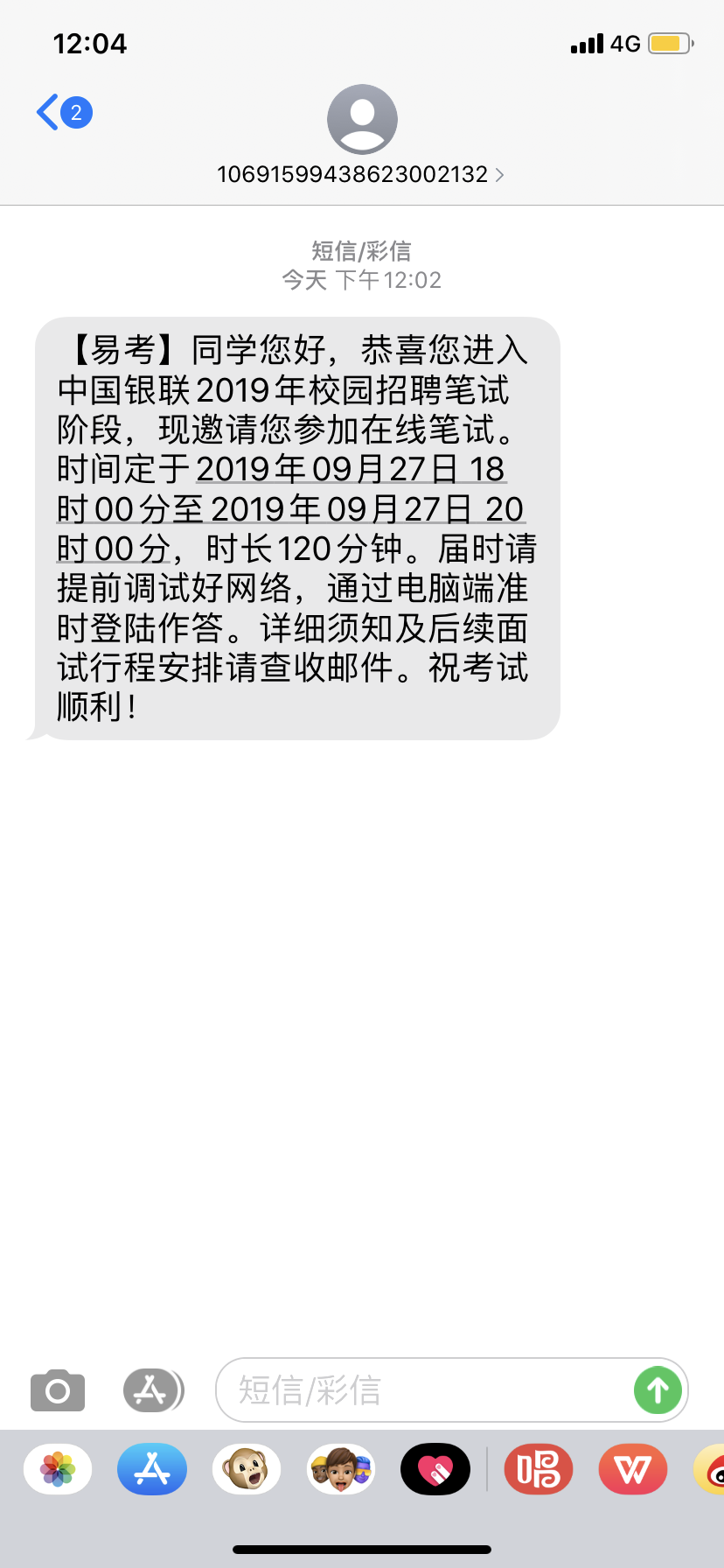The height and width of the screenshot is (1568, 724).
Task: Open the Weibo iMessage app
Action: click(710, 1469)
